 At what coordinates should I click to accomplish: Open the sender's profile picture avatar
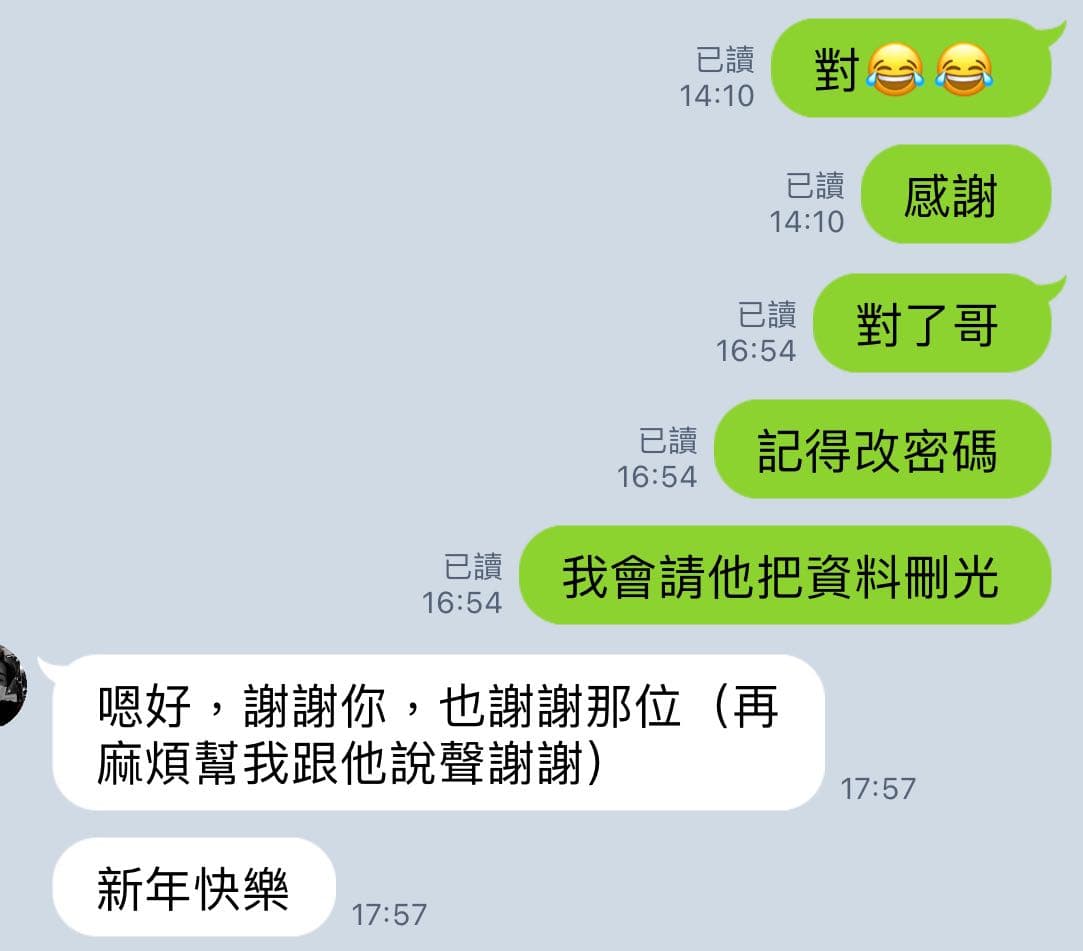[10, 686]
